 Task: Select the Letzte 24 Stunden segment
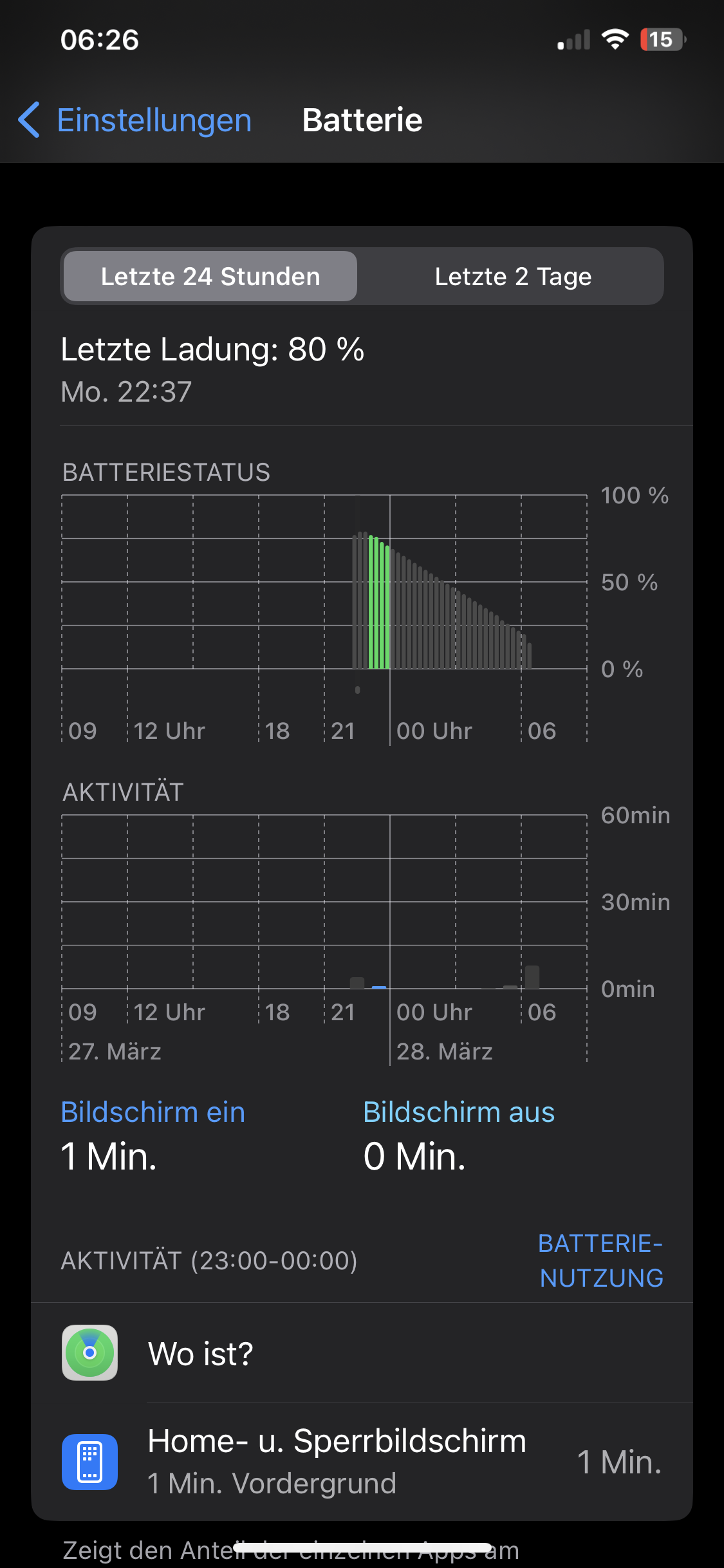[x=210, y=277]
